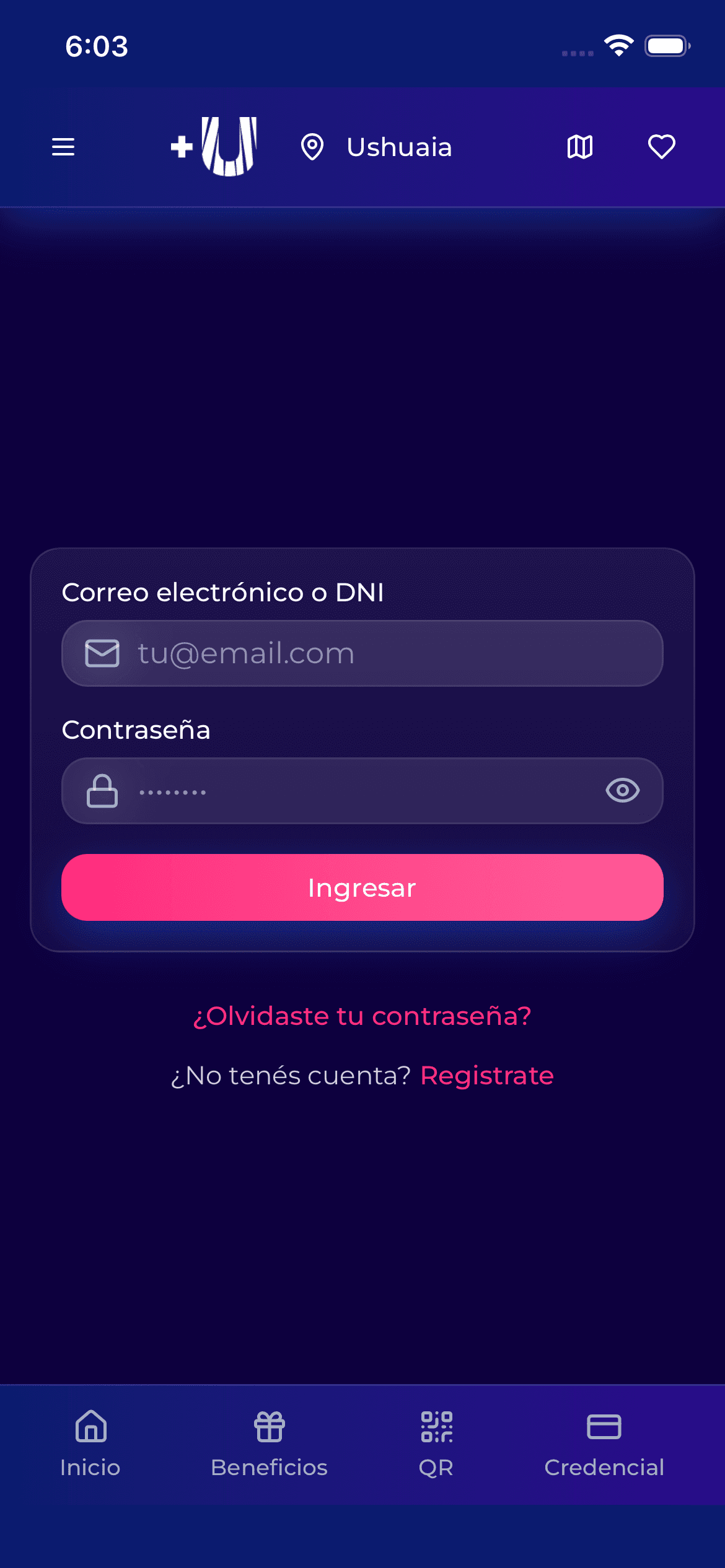The width and height of the screenshot is (725, 1568).
Task: Select the location pin icon next to Ushuaia
Action: pyautogui.click(x=314, y=147)
